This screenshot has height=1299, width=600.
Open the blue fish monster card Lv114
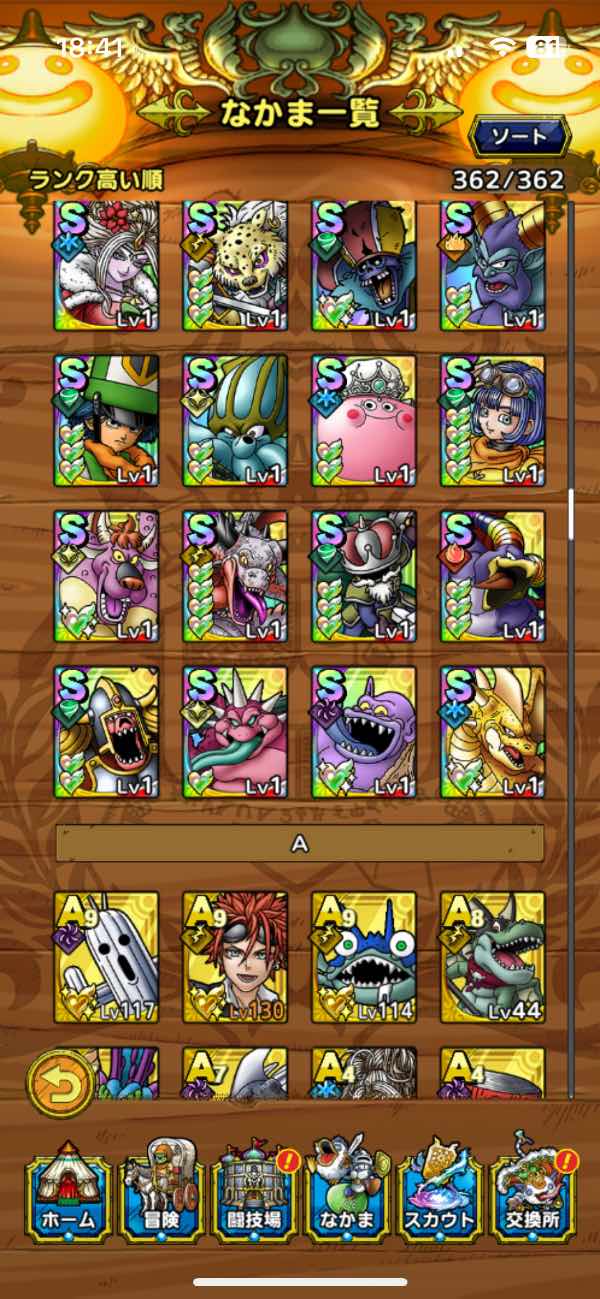(364, 957)
